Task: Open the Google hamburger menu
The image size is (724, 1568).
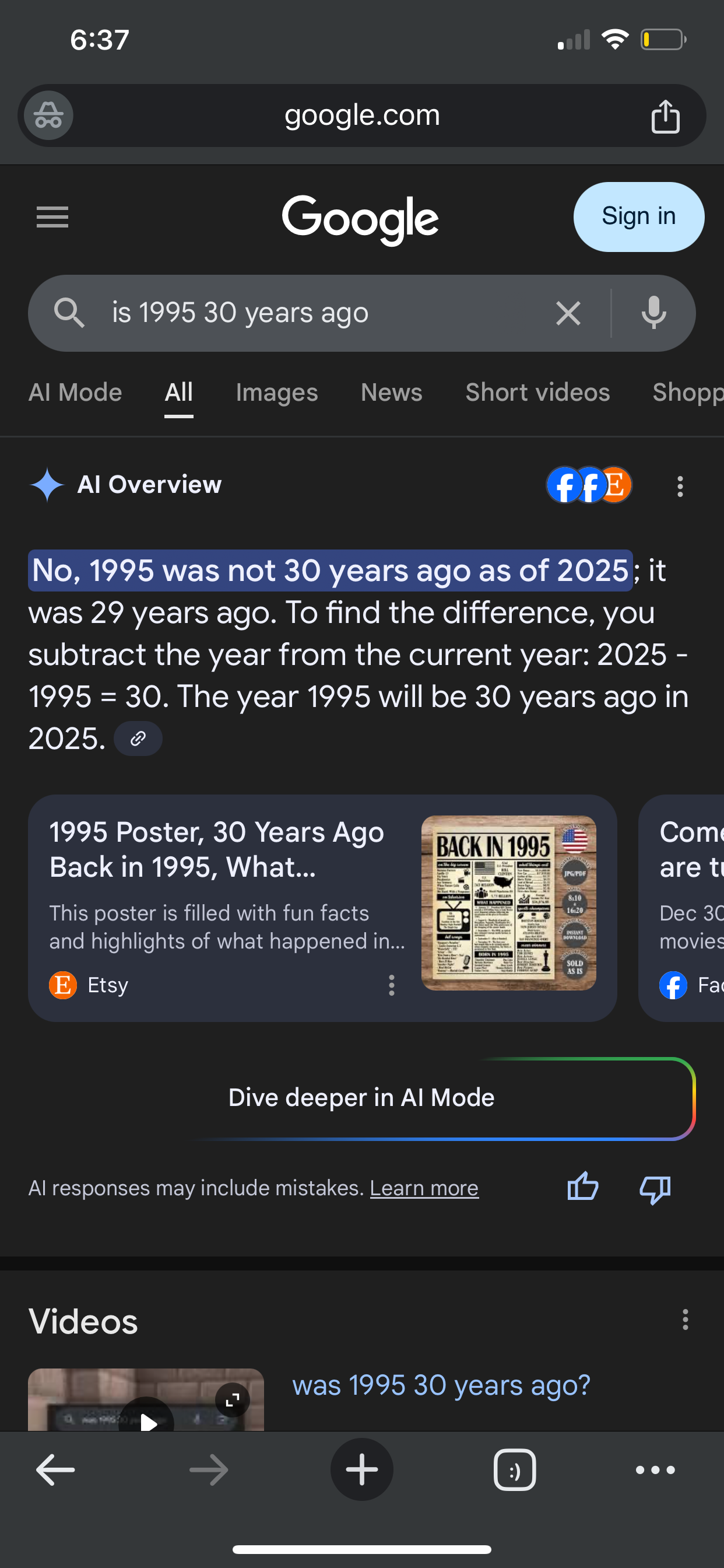Action: tap(52, 216)
